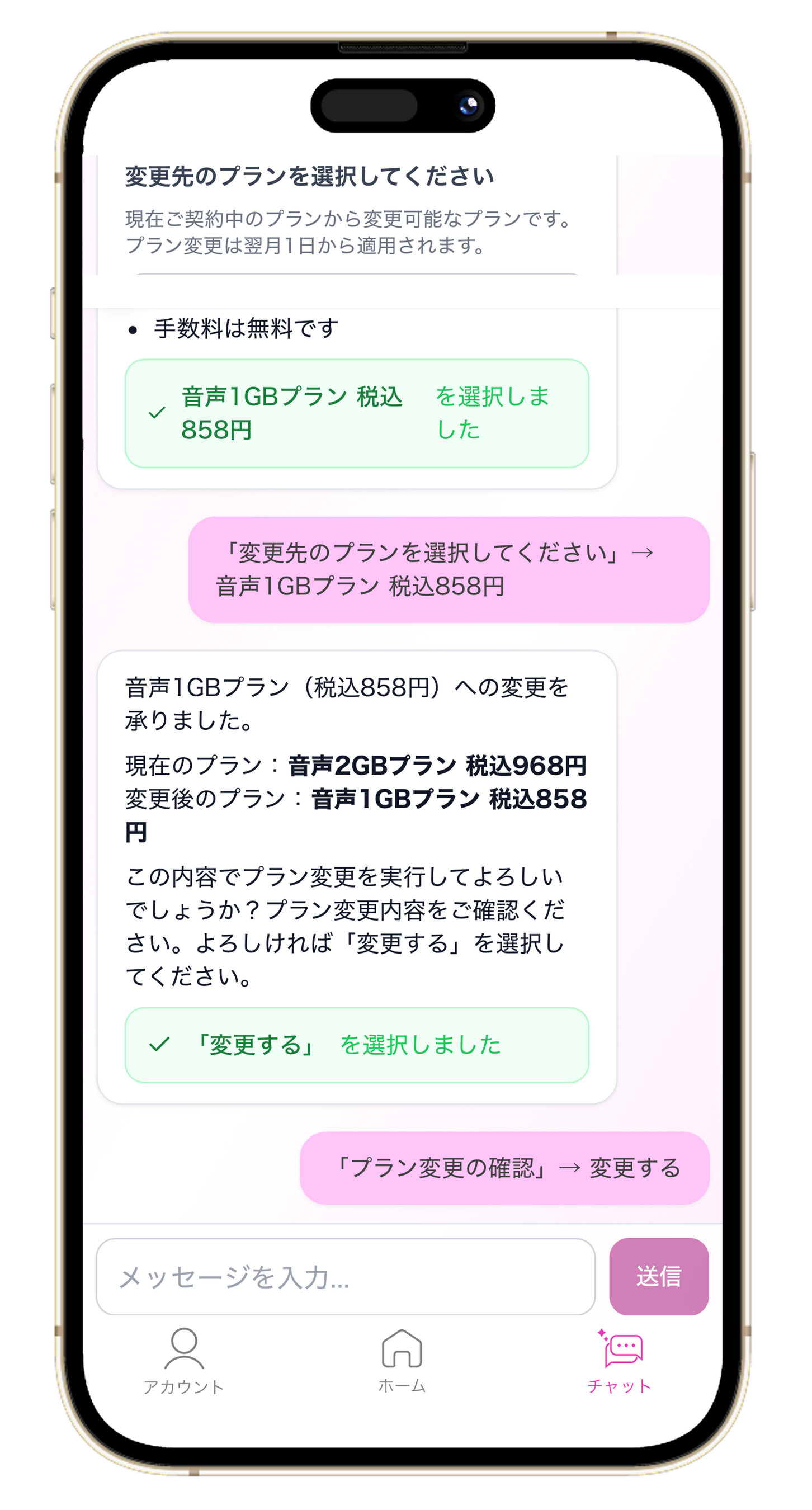Tap the 送信 send button
Image resolution: width=812 pixels, height=1510 pixels.
658,1276
